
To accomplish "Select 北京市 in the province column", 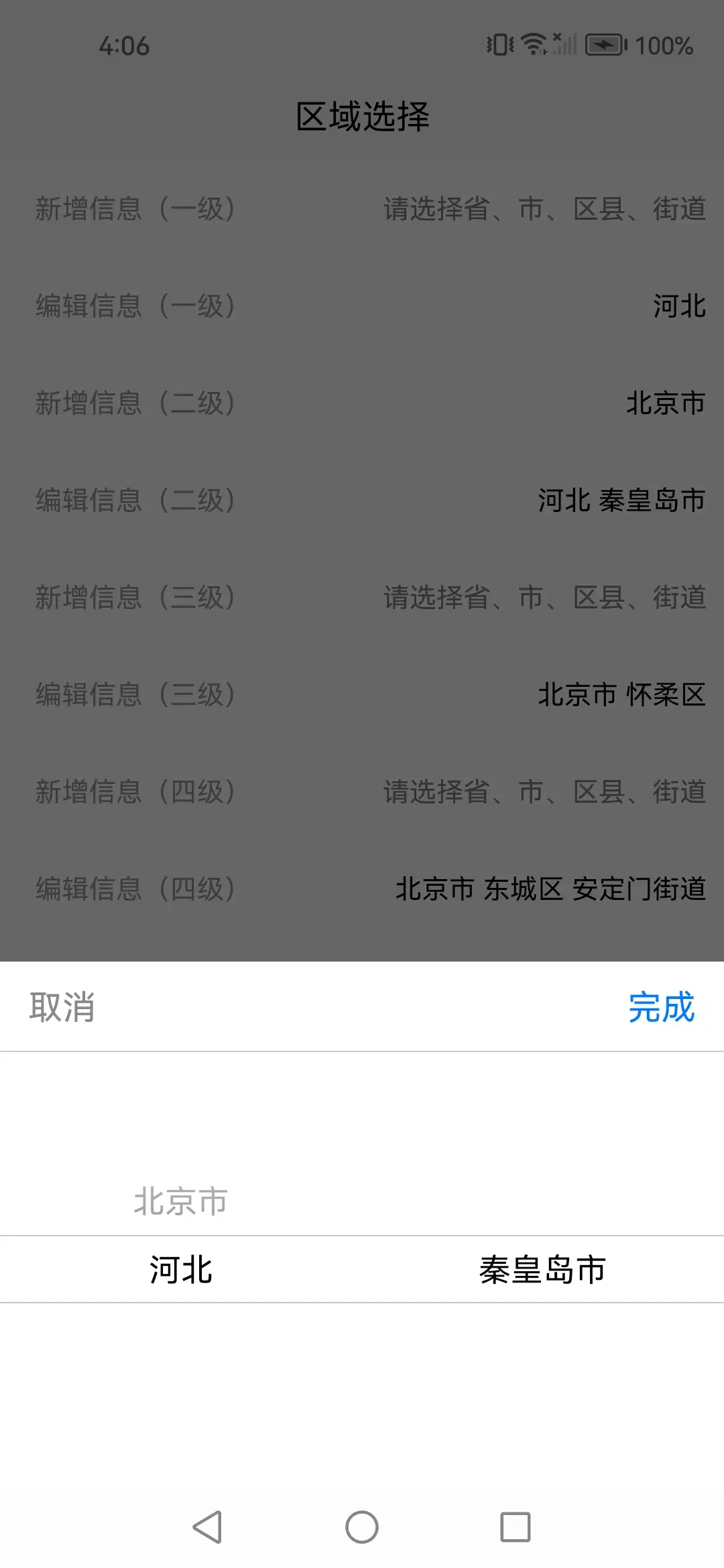I will tap(181, 1201).
